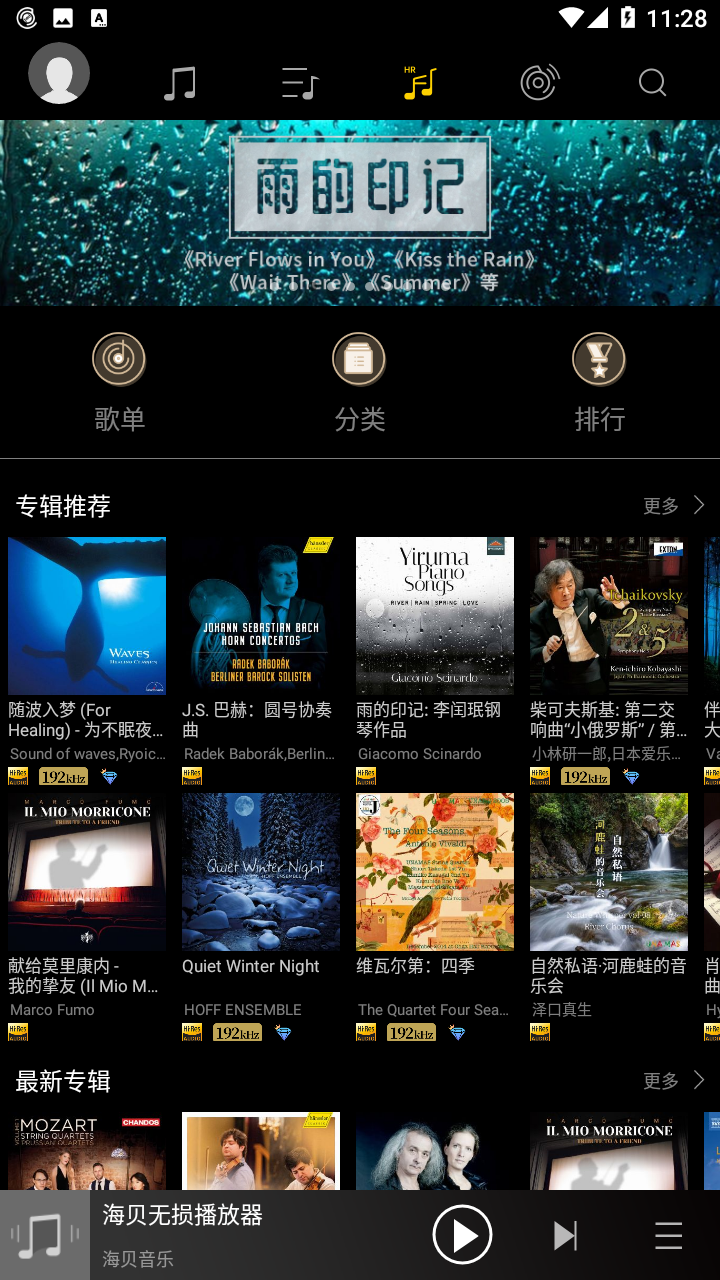Switch to the playlist tab

(x=299, y=82)
